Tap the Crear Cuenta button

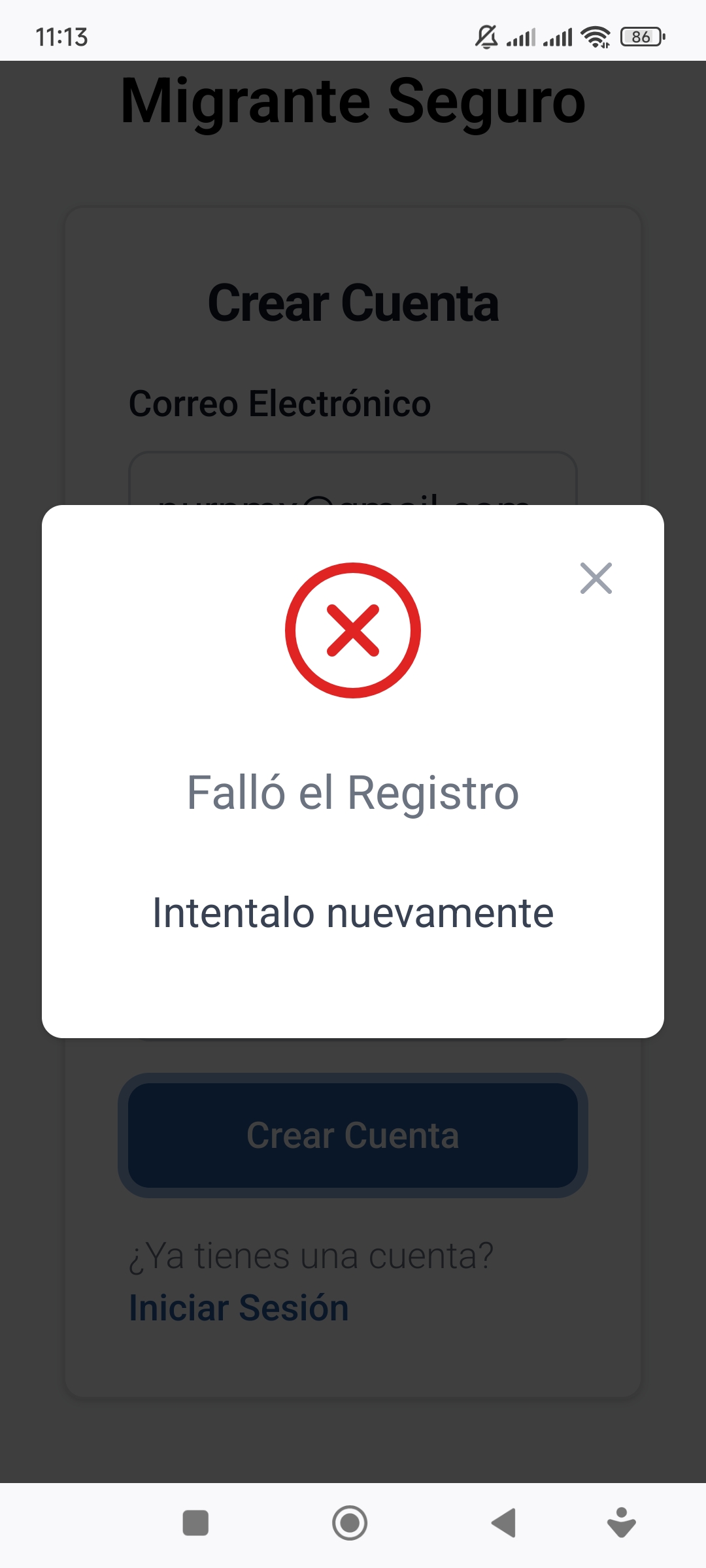coord(353,1135)
